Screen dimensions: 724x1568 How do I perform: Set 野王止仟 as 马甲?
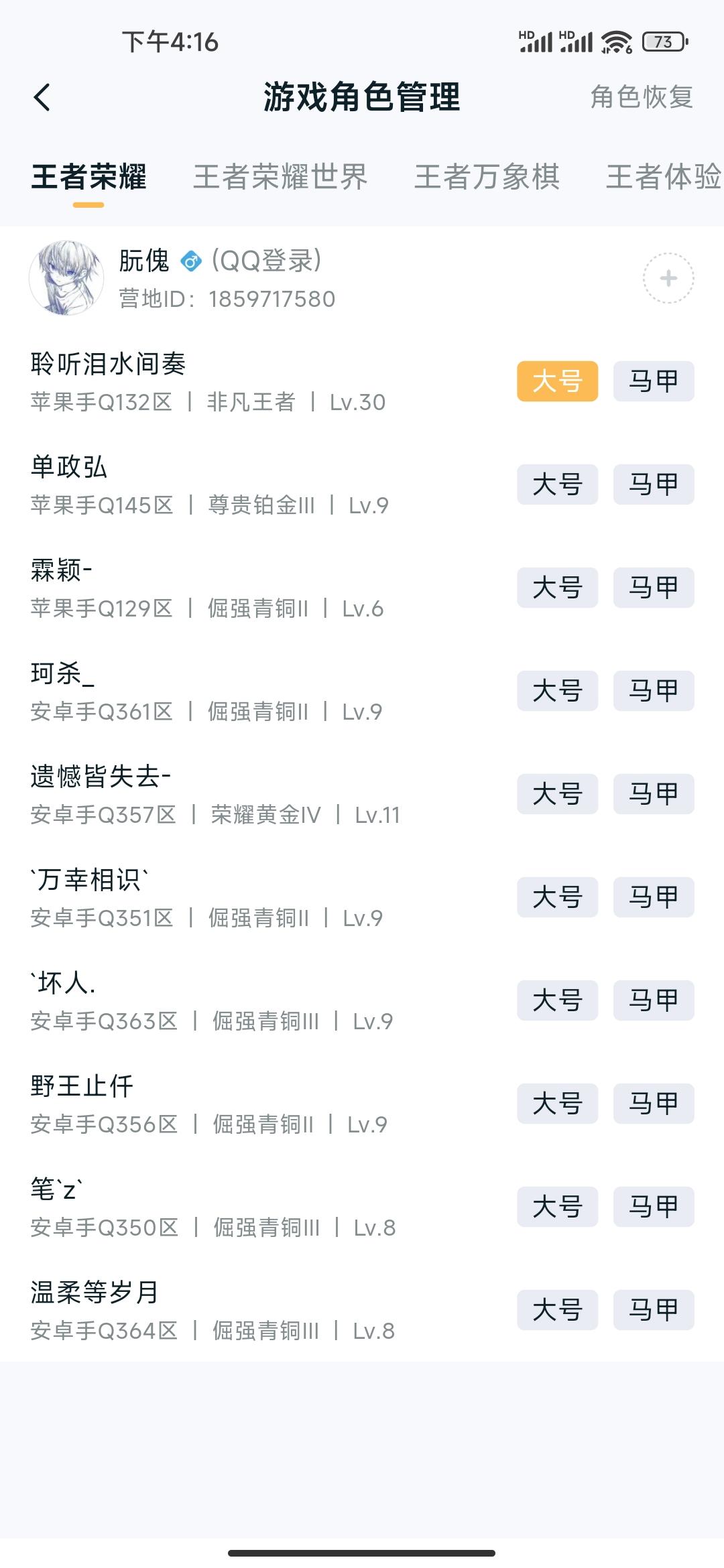pos(653,1103)
